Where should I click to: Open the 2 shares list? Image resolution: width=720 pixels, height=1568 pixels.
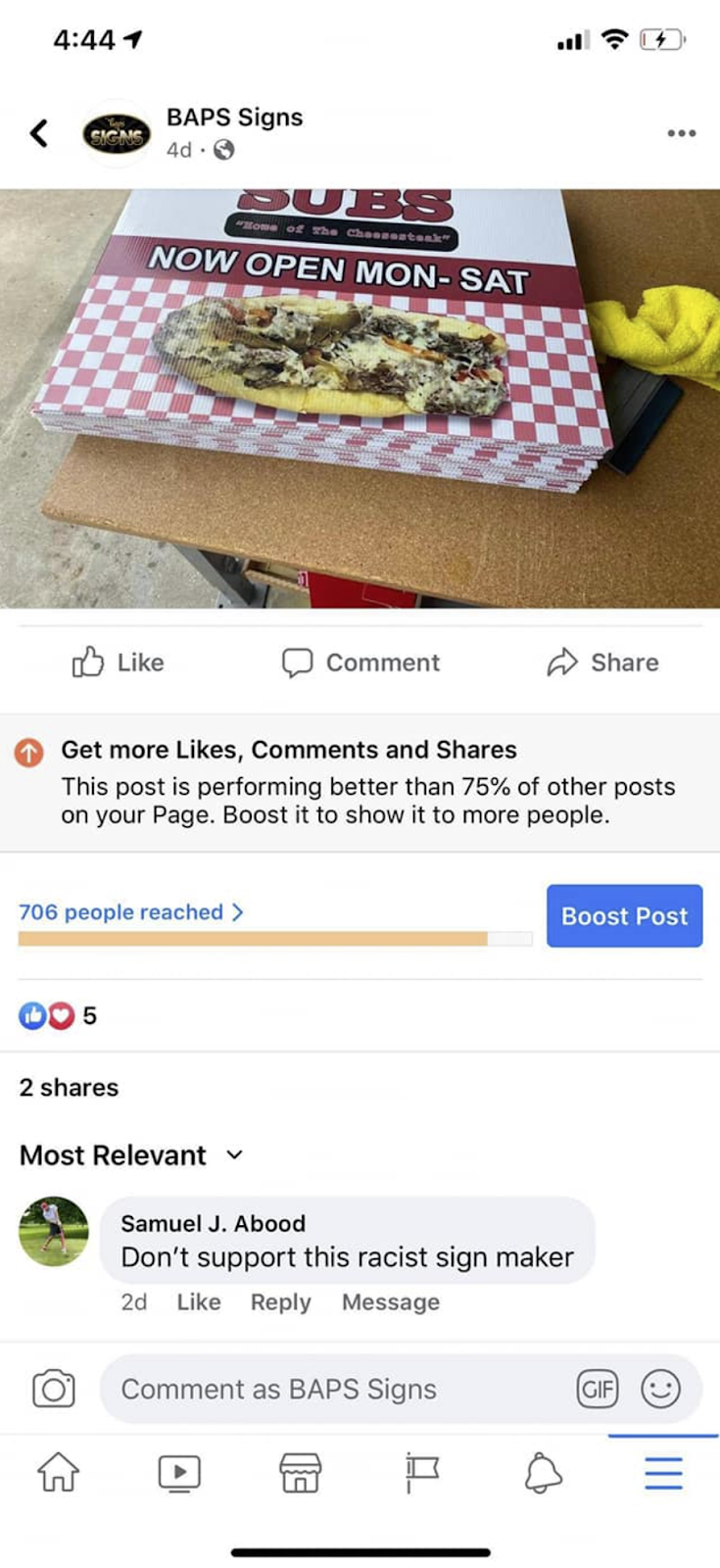69,1088
